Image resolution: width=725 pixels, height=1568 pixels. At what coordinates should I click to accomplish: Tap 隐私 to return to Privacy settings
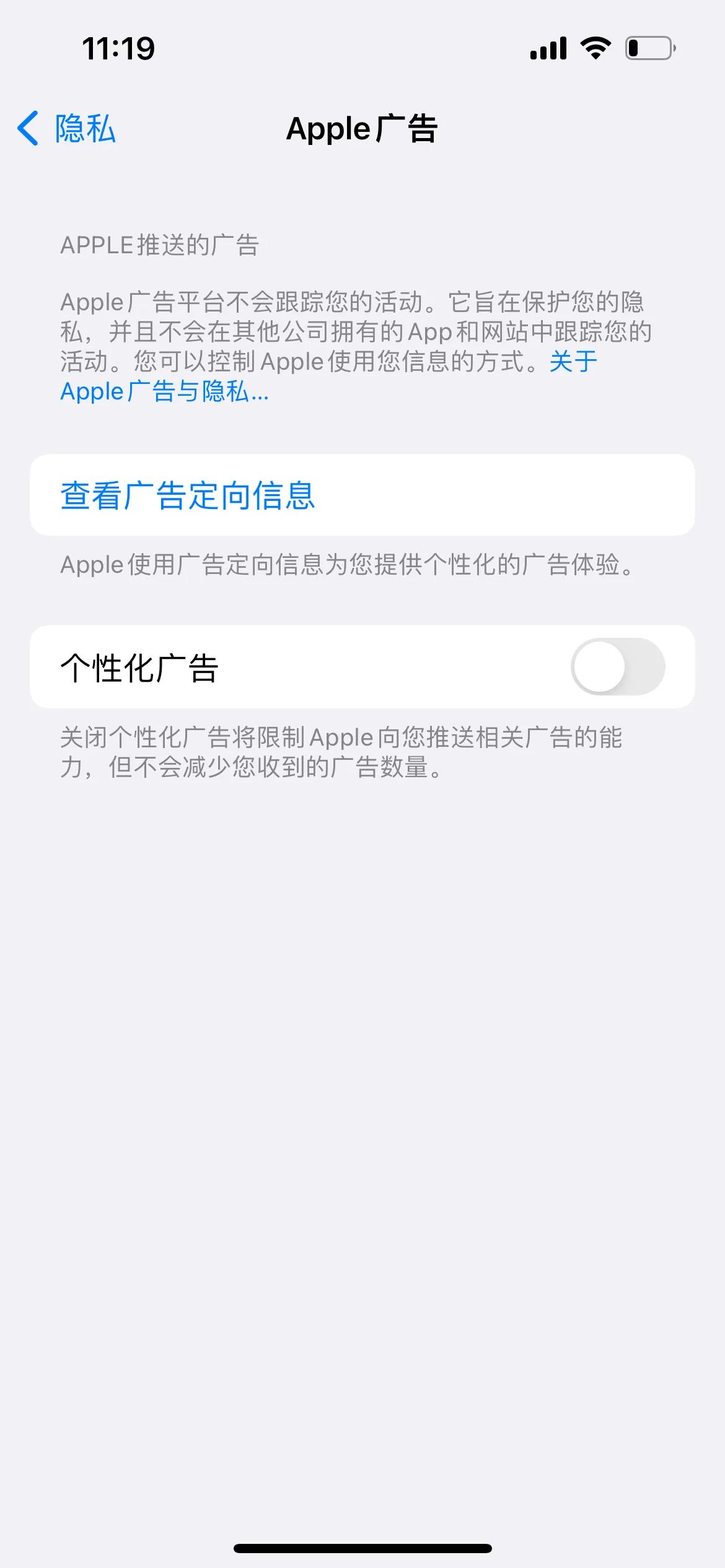pos(85,129)
